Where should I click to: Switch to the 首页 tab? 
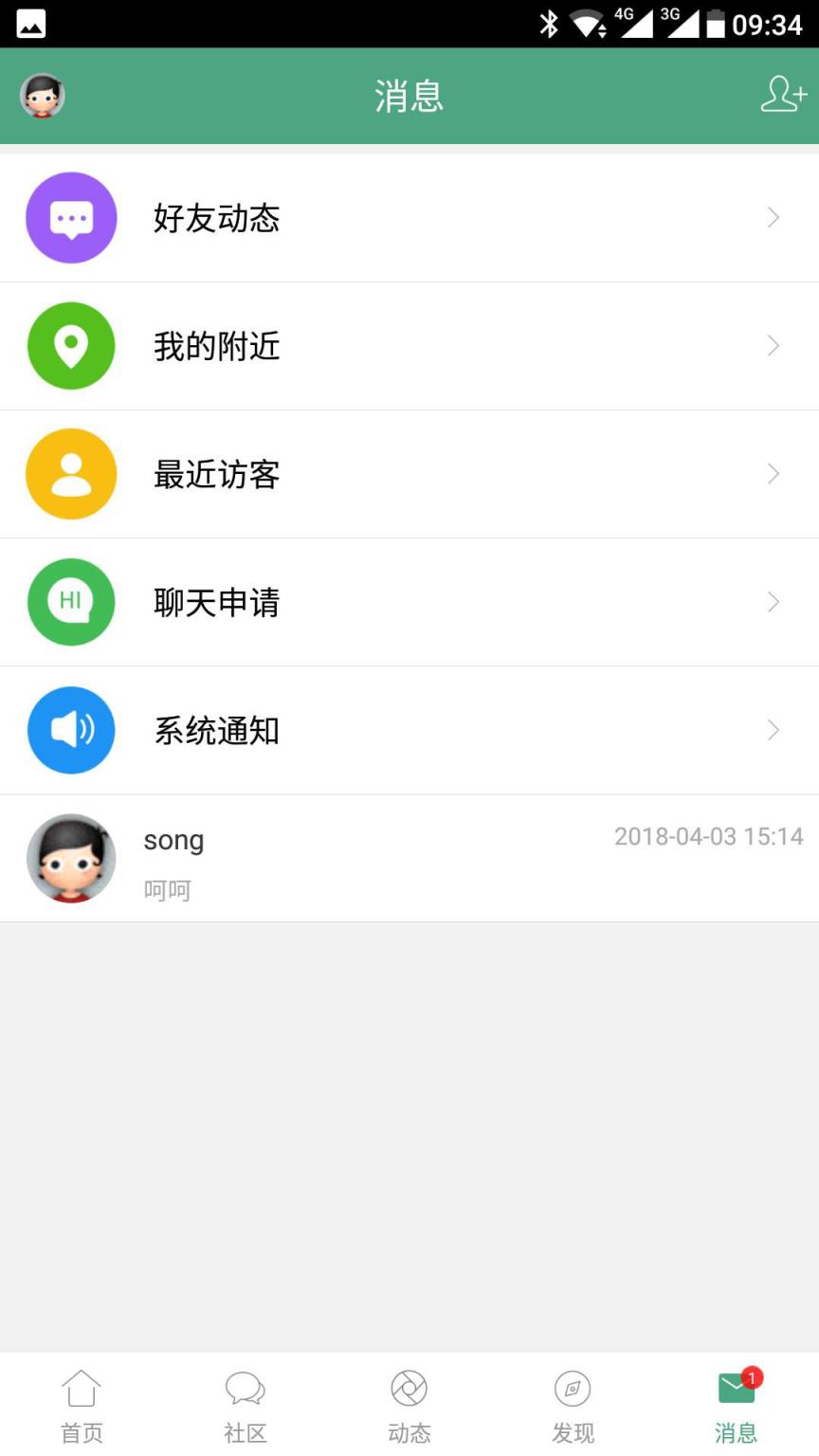tap(81, 1403)
